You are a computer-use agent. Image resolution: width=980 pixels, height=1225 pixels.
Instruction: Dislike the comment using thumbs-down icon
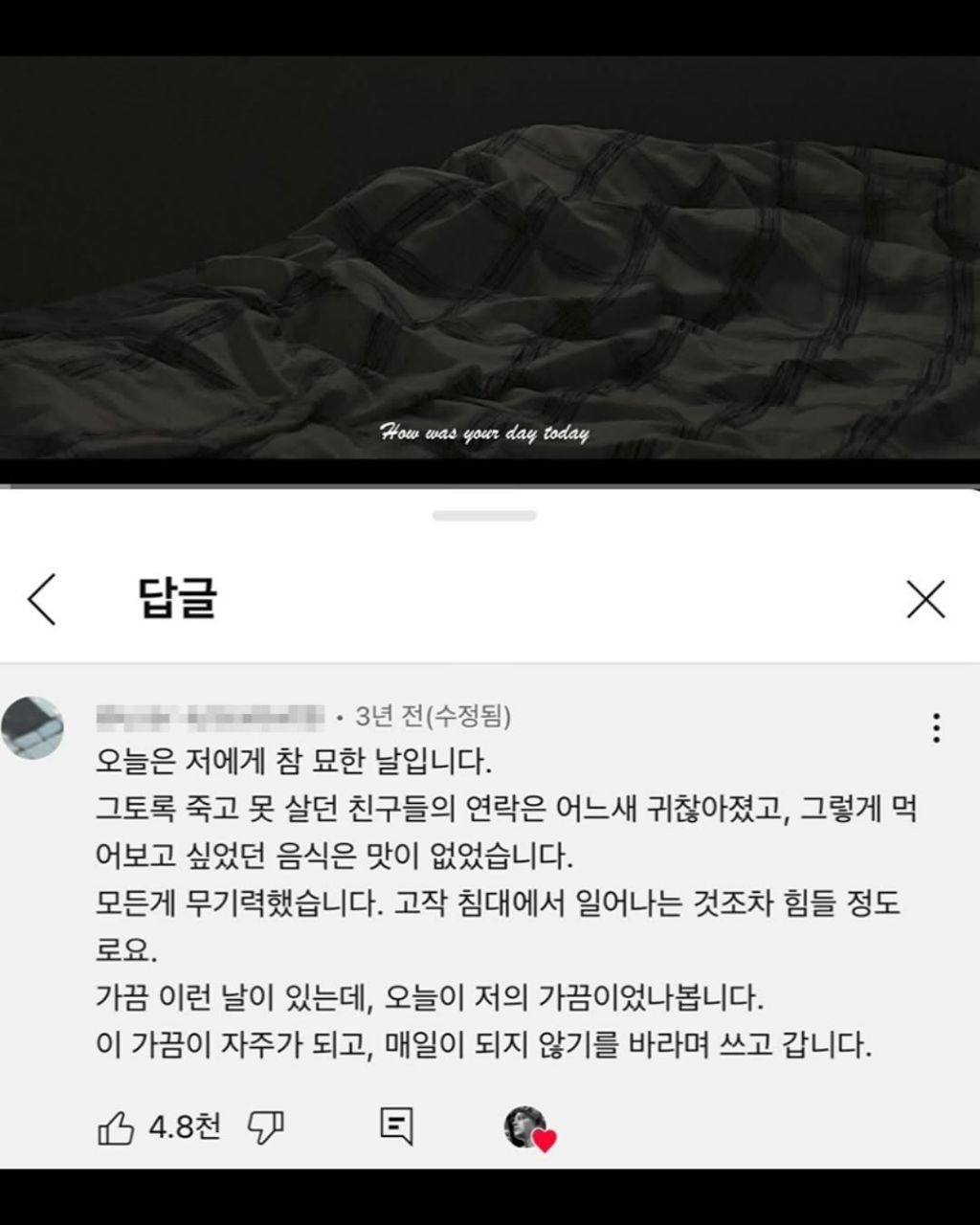pyautogui.click(x=266, y=1129)
